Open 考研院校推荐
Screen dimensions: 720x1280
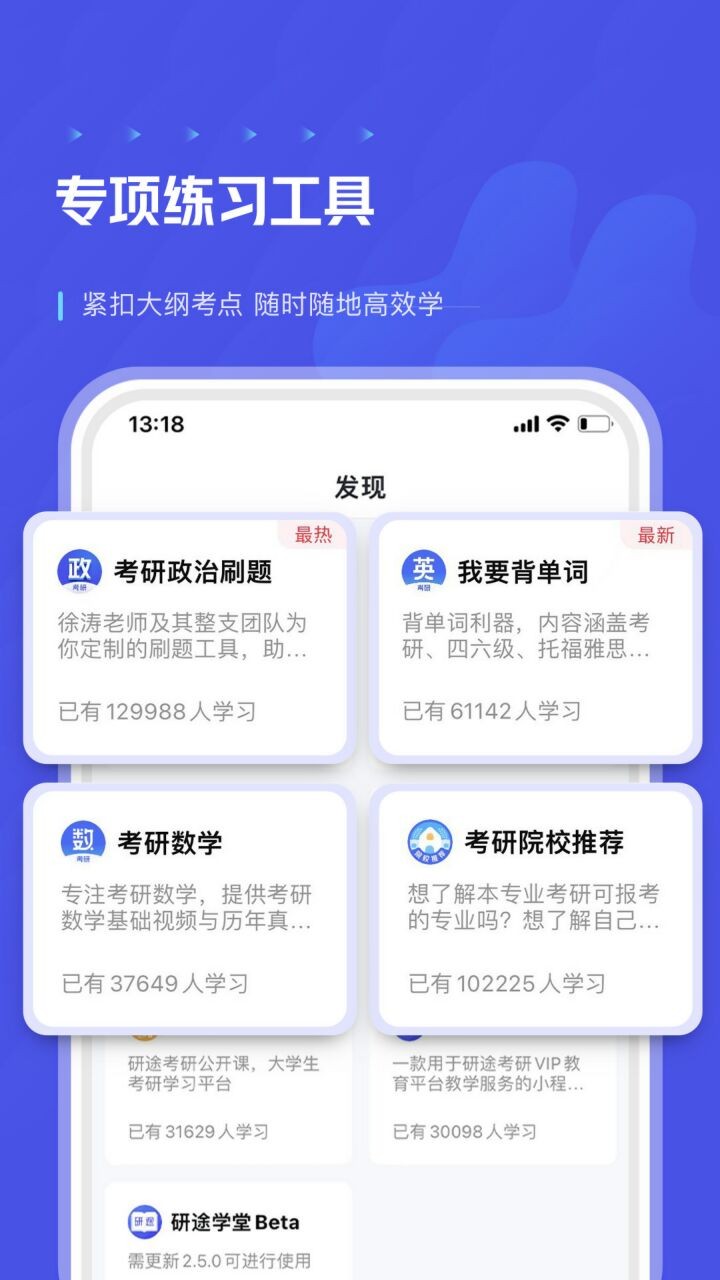[x=535, y=905]
